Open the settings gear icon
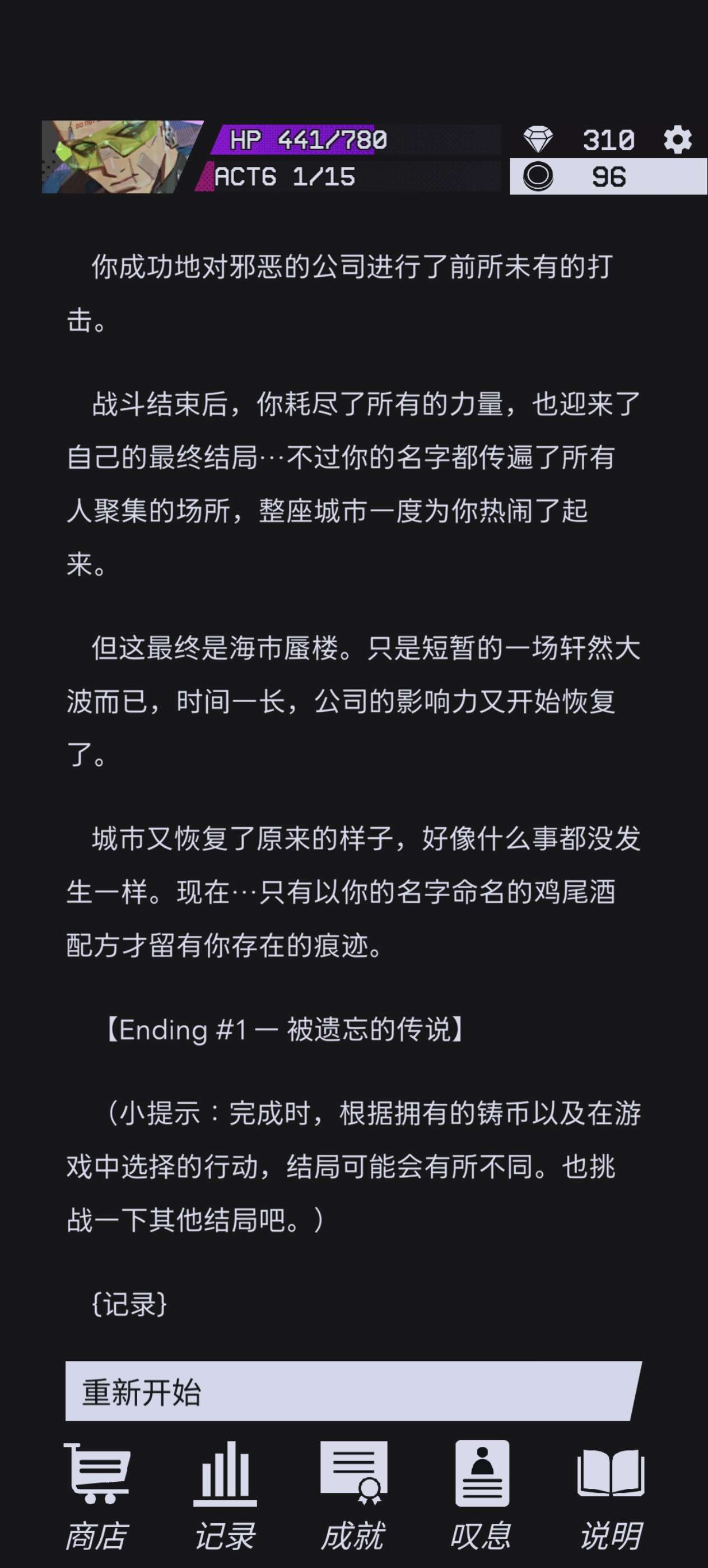 click(677, 140)
